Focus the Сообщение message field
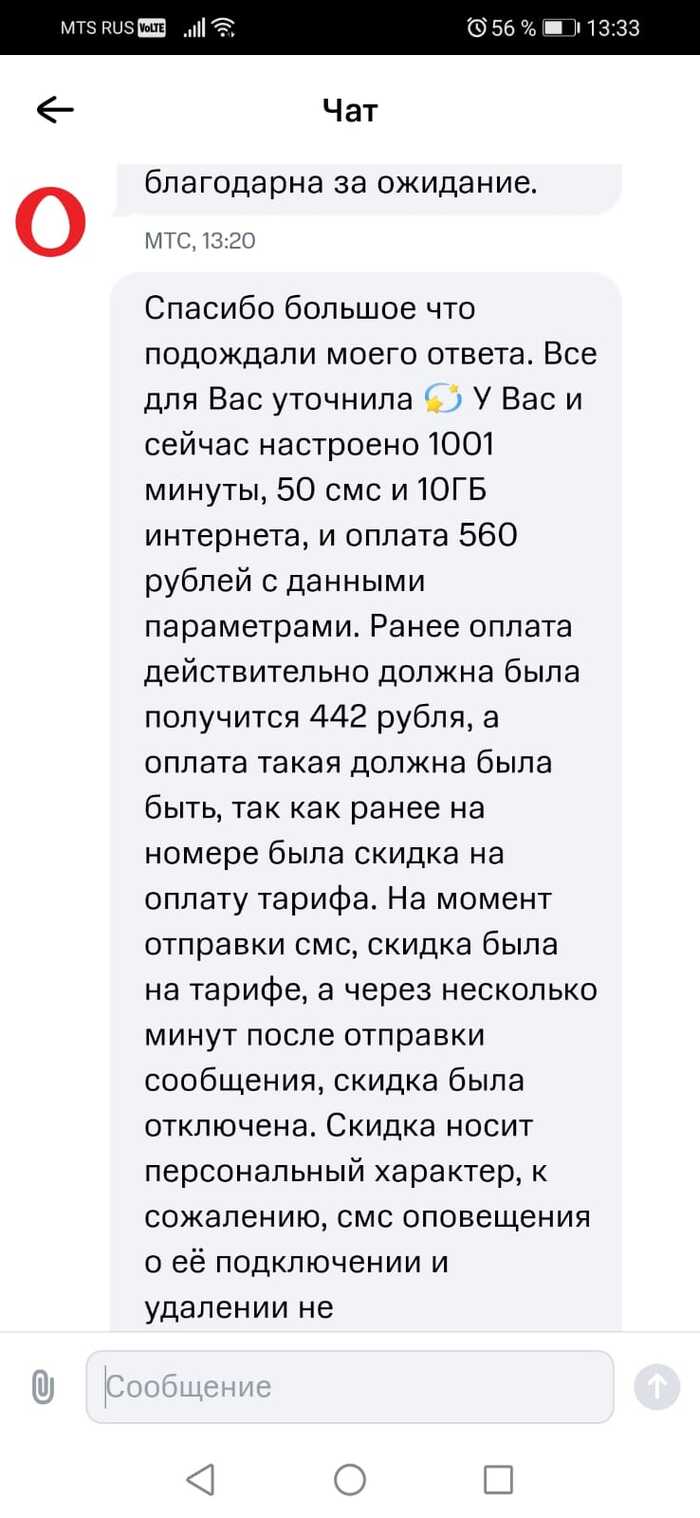Screen dimensions: 700x1518 (x=350, y=1387)
